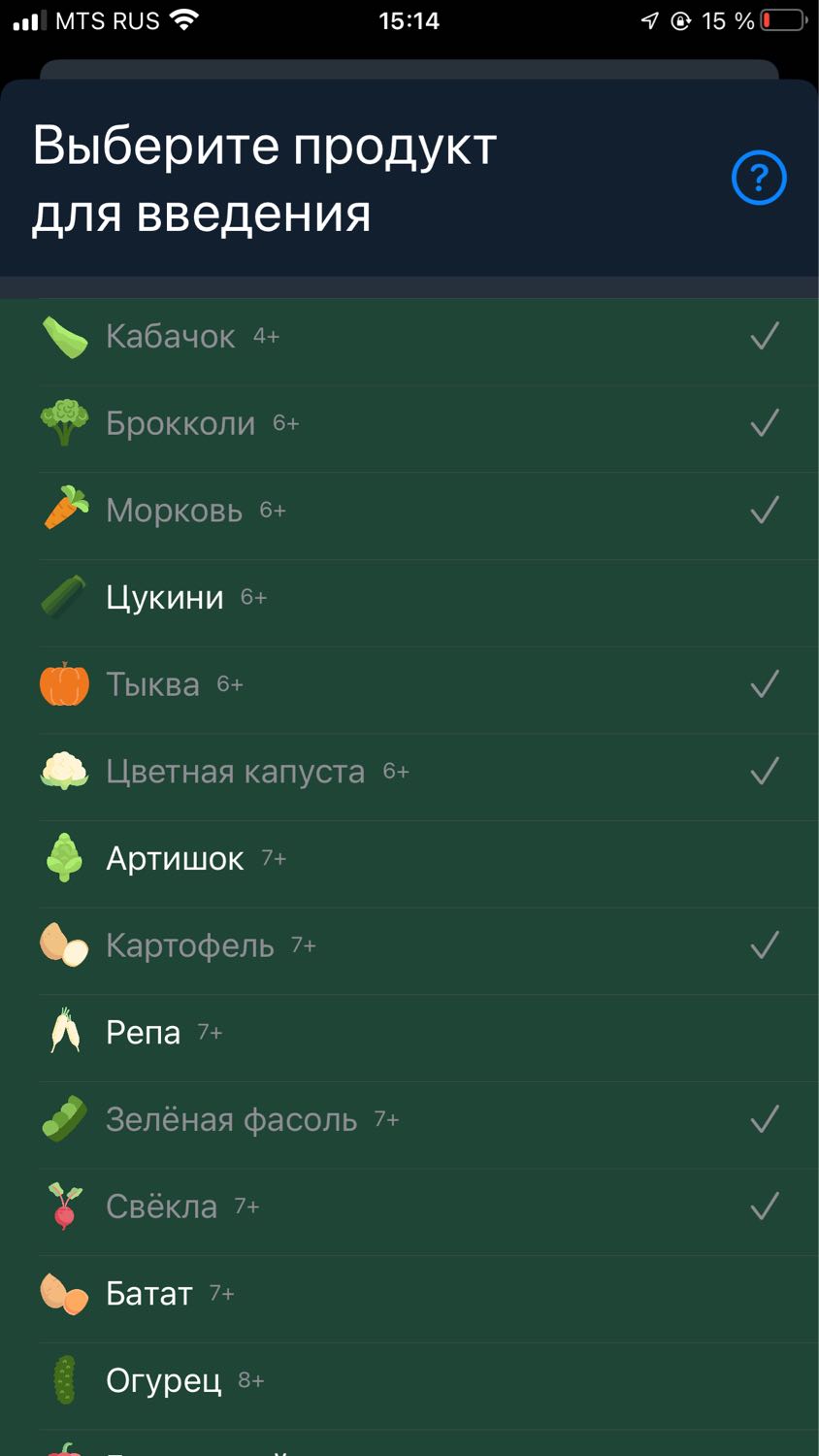Select Кабачок from the product list
This screenshot has width=819, height=1456.
click(409, 337)
